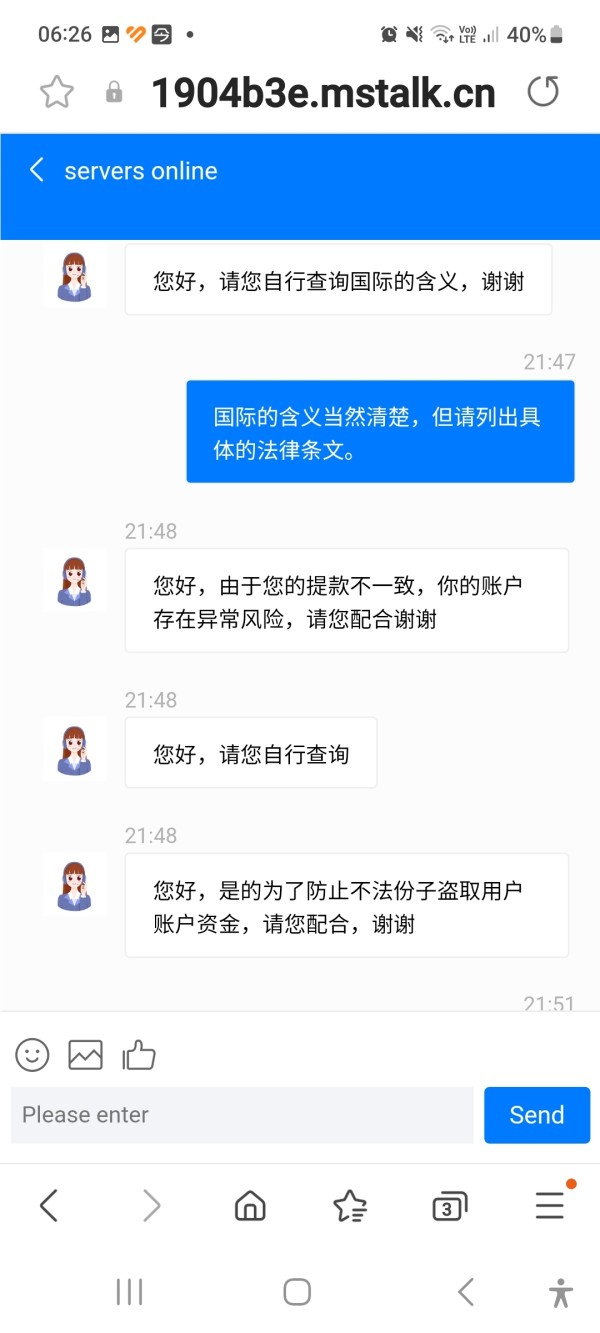Open the emoji picker

click(x=32, y=1055)
